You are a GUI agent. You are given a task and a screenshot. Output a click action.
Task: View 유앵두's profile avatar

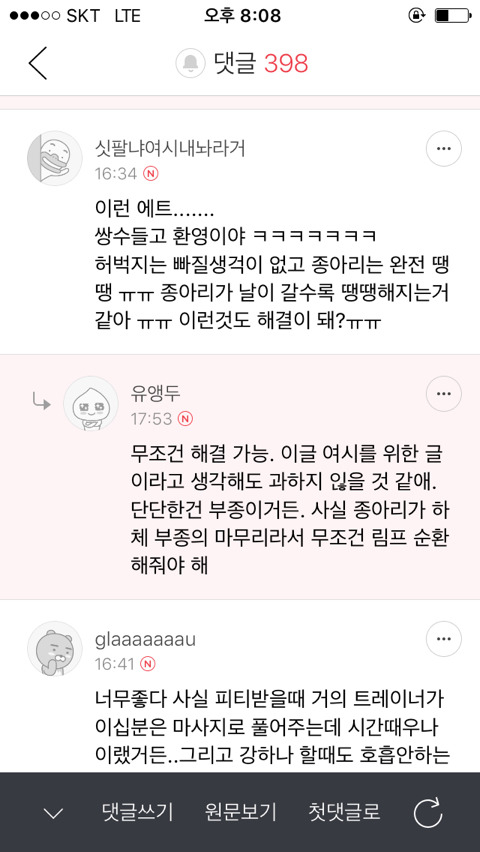pos(91,404)
